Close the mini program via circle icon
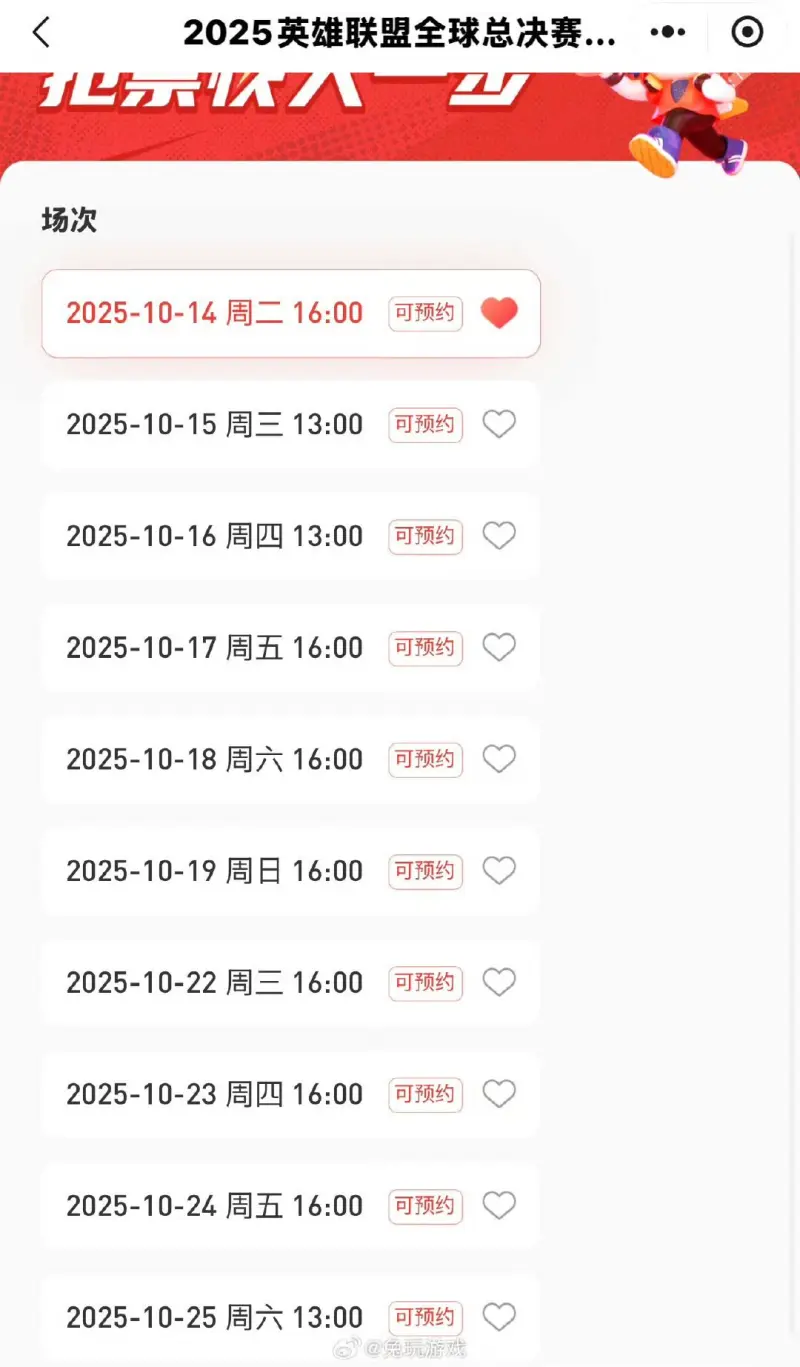This screenshot has height=1367, width=800. [x=747, y=33]
